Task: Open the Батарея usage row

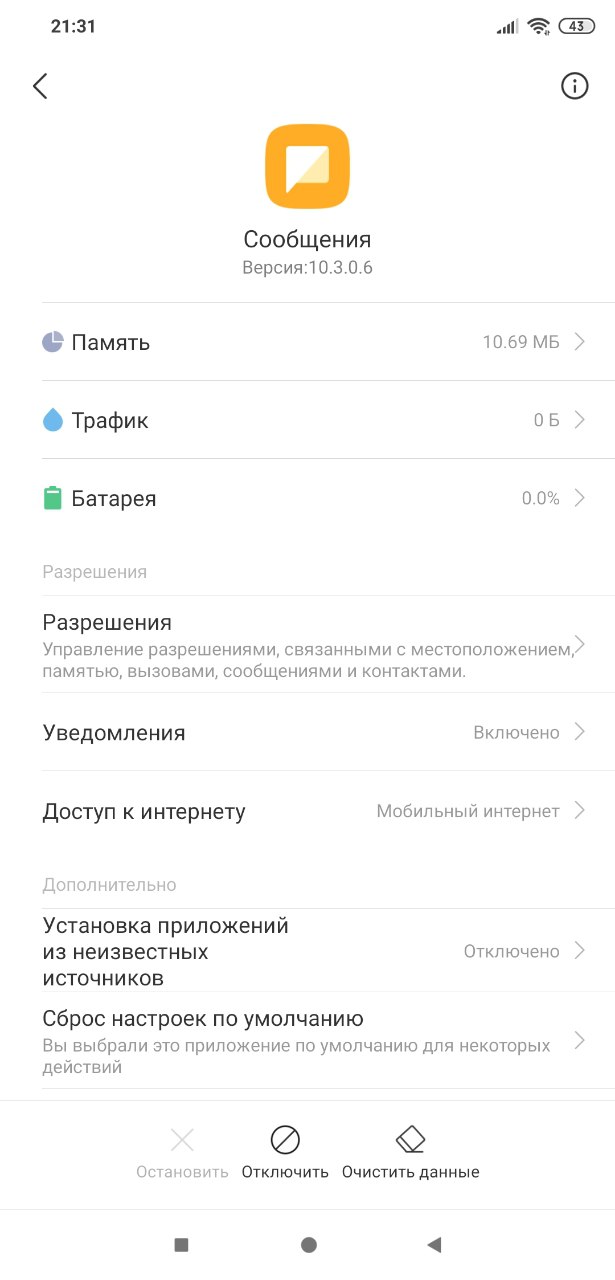Action: pyautogui.click(x=307, y=498)
